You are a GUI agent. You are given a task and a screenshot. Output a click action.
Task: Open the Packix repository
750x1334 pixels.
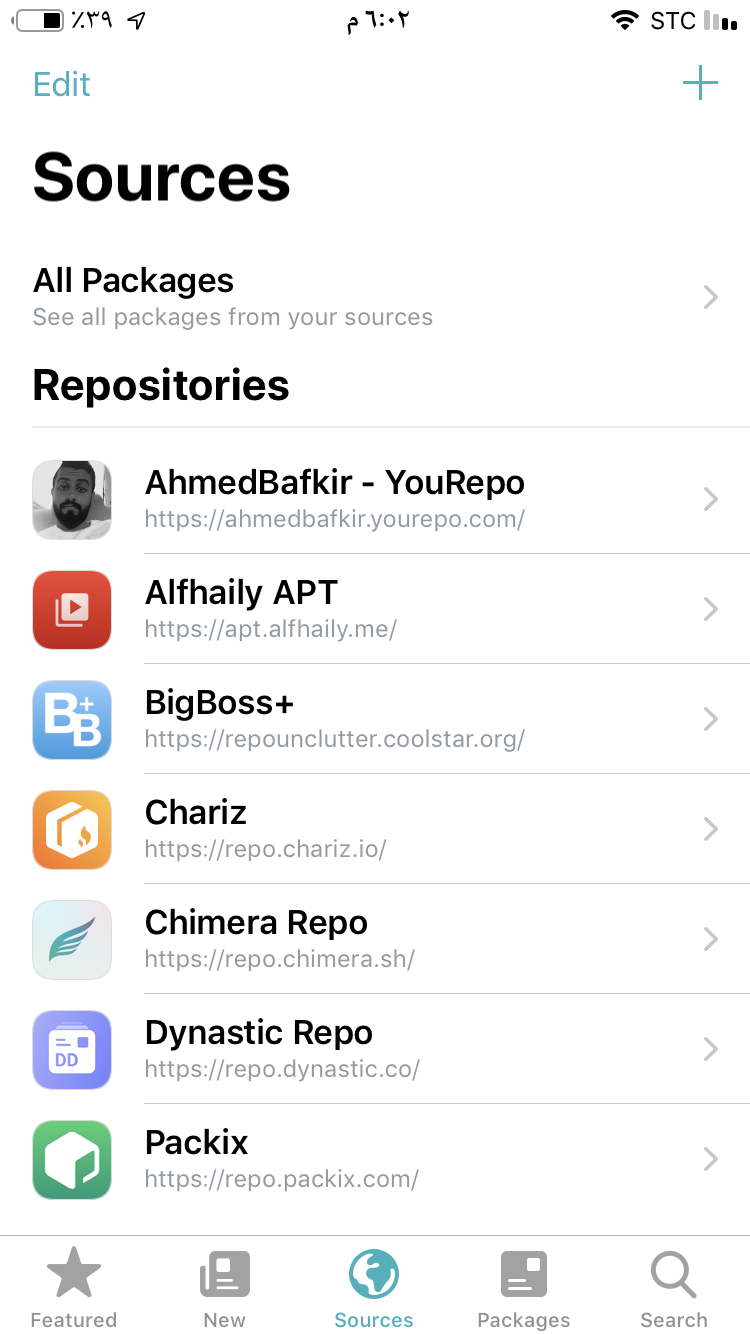(x=375, y=1159)
